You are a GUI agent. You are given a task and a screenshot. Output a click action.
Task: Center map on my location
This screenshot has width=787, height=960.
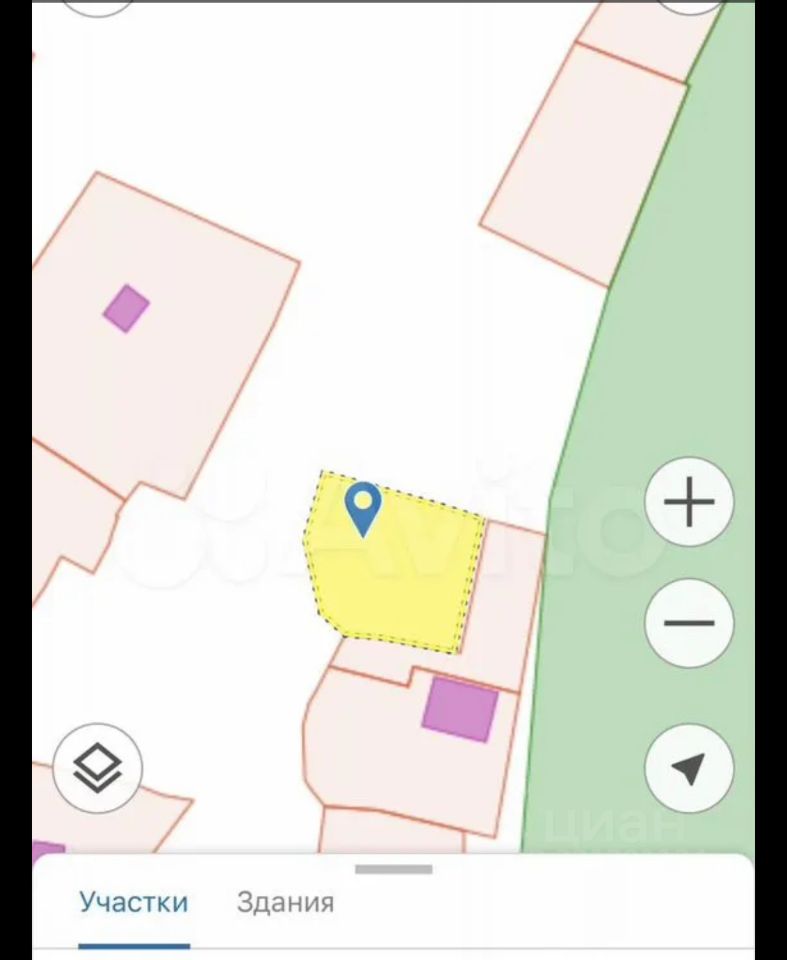pos(689,768)
